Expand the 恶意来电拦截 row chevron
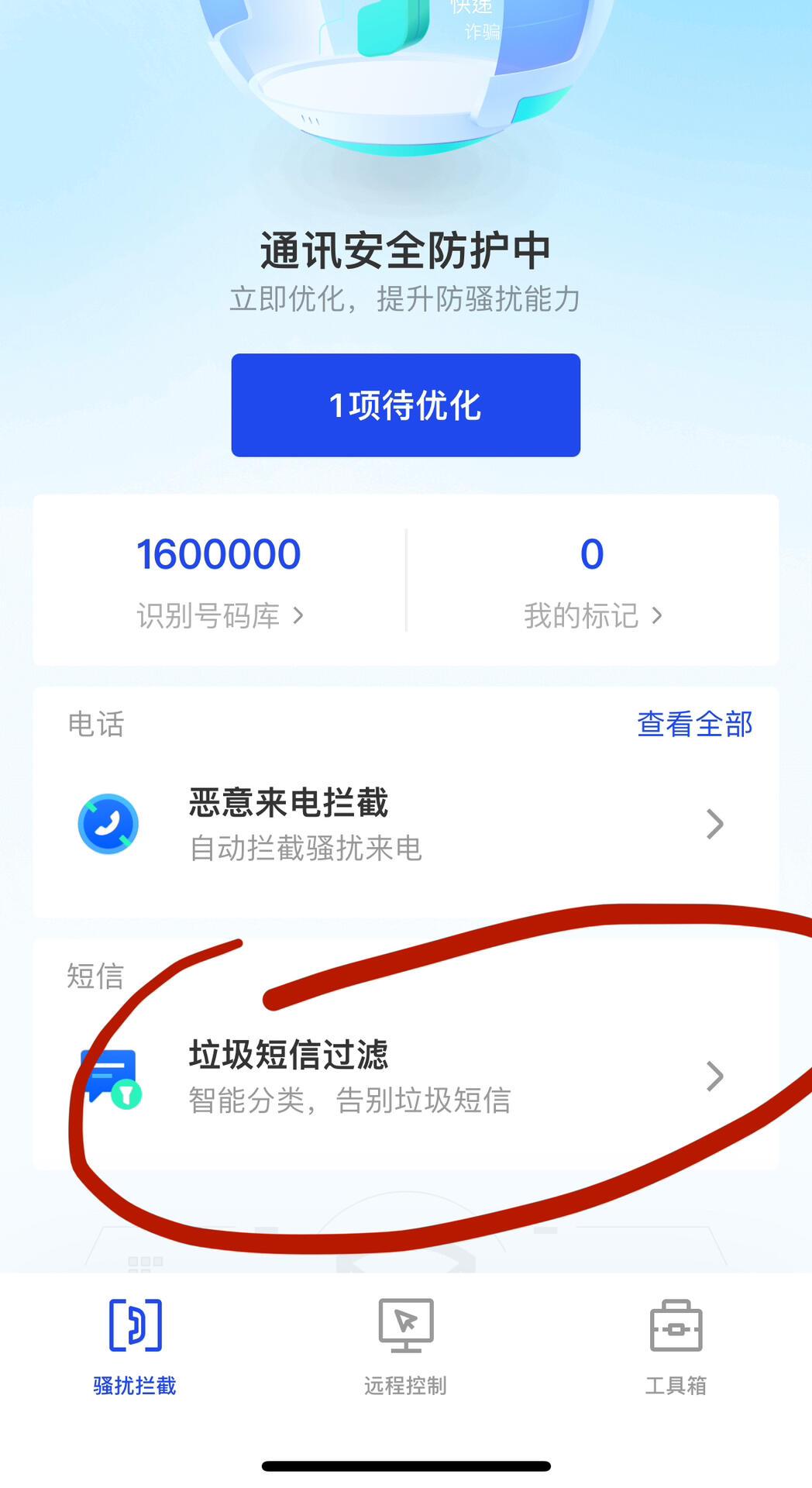The image size is (812, 1488). click(x=714, y=824)
